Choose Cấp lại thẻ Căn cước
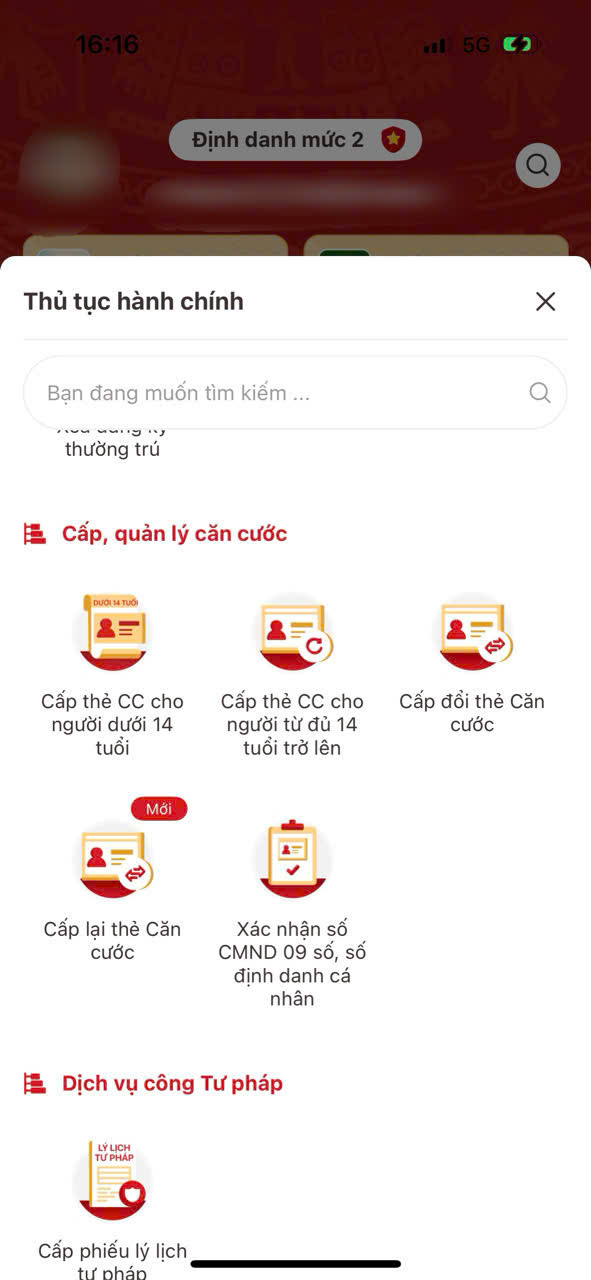 click(x=112, y=882)
